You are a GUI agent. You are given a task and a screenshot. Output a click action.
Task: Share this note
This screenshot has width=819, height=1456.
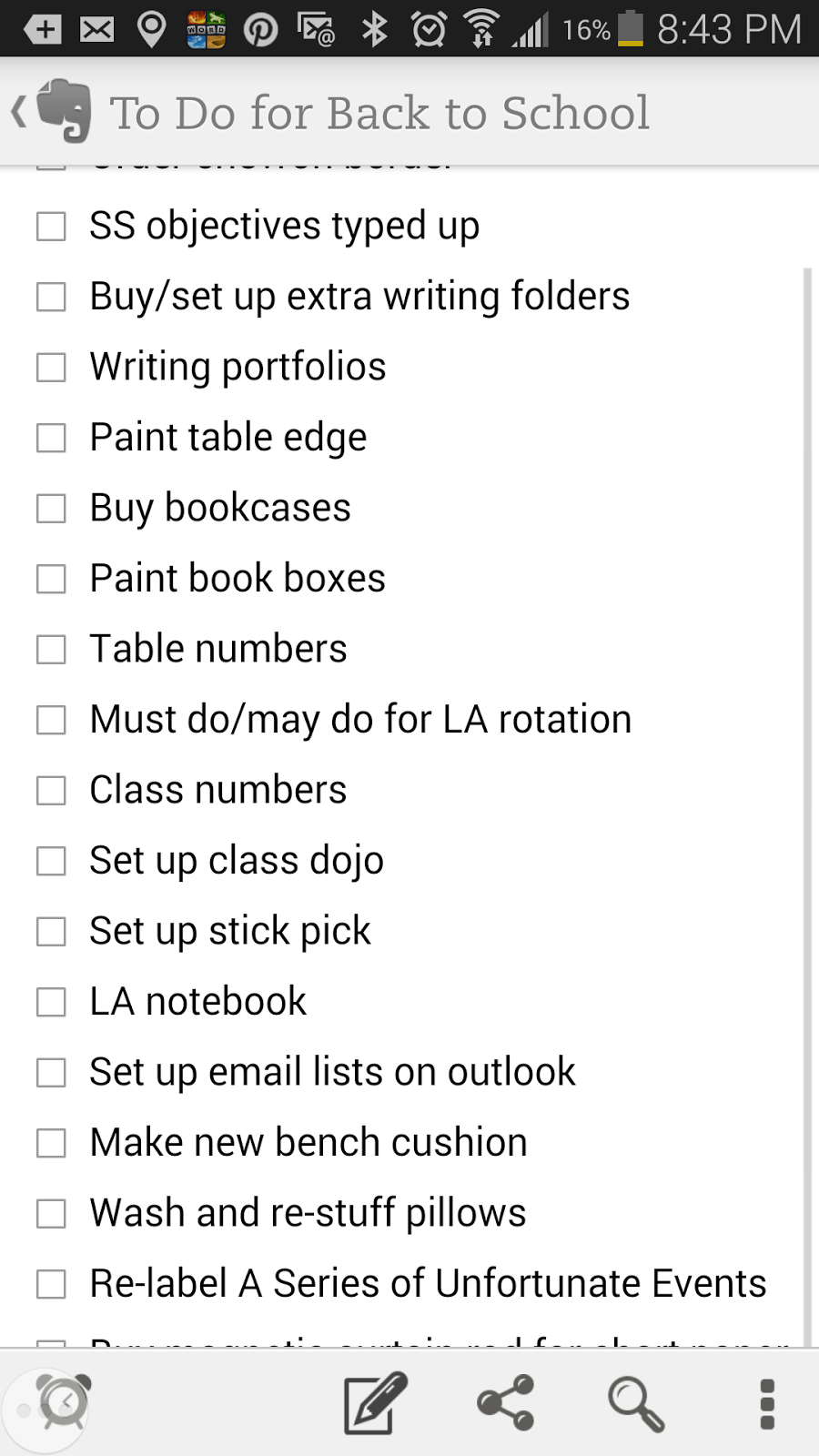coord(506,1403)
